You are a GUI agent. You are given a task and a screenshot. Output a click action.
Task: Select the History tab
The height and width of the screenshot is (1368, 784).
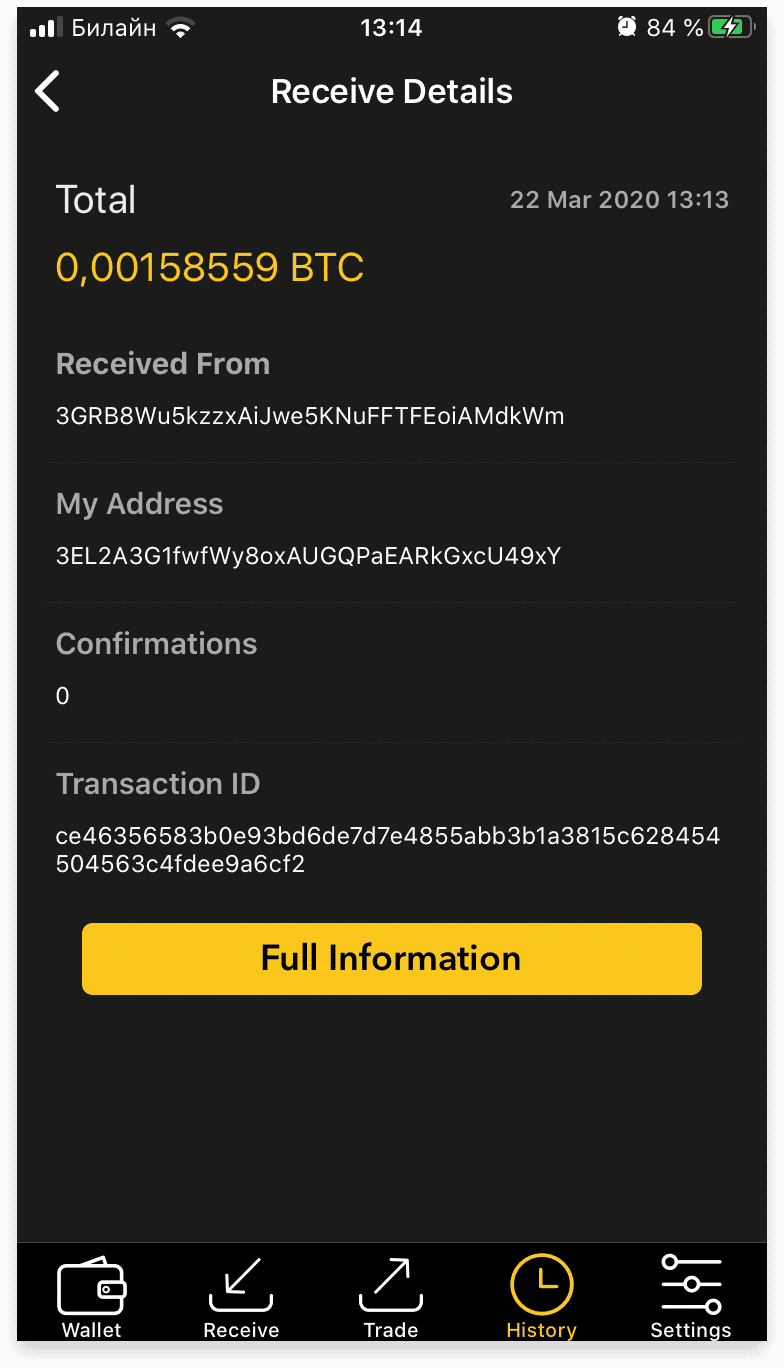(x=541, y=1298)
